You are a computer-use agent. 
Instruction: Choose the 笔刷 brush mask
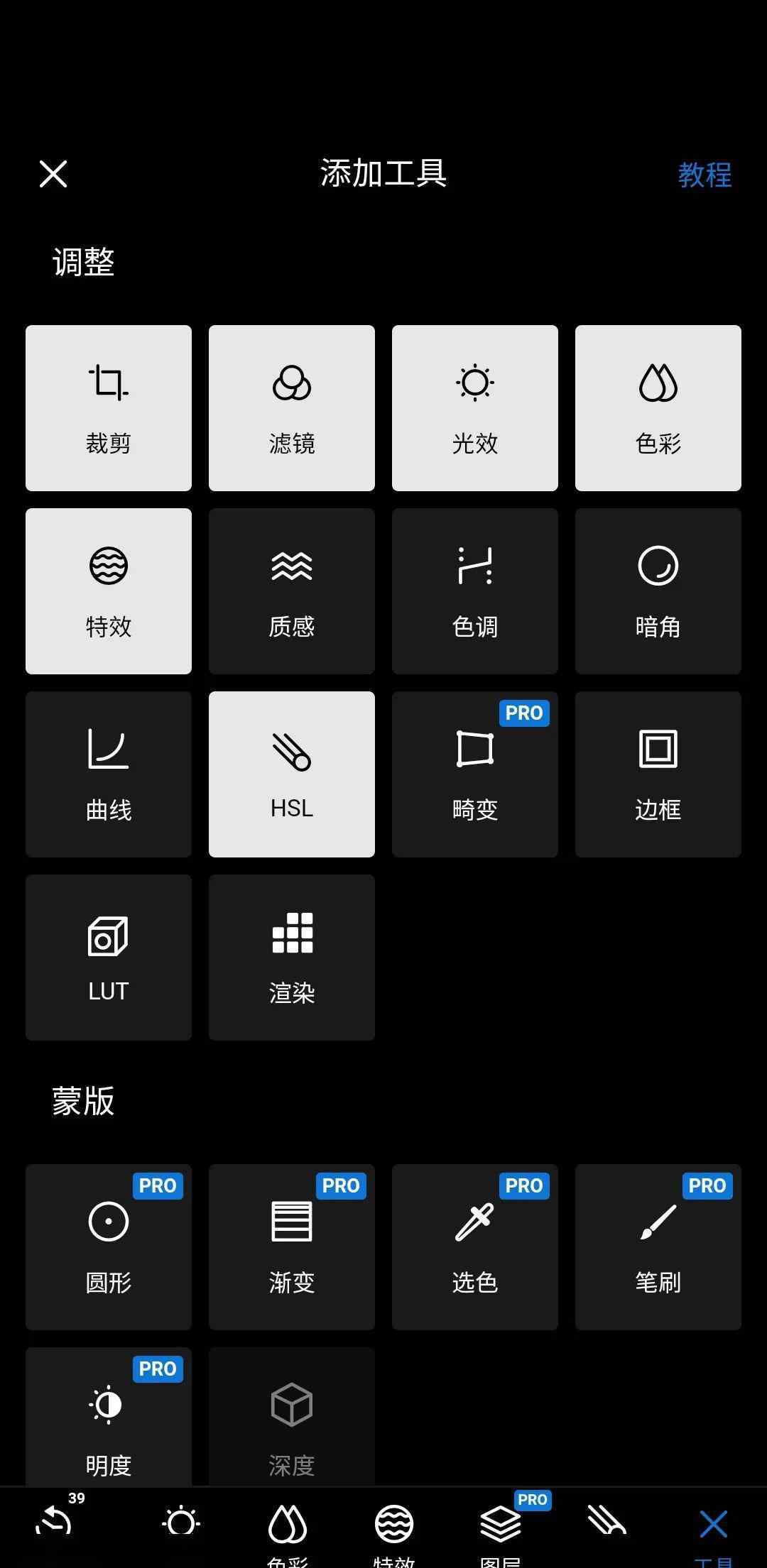pyautogui.click(x=658, y=1247)
